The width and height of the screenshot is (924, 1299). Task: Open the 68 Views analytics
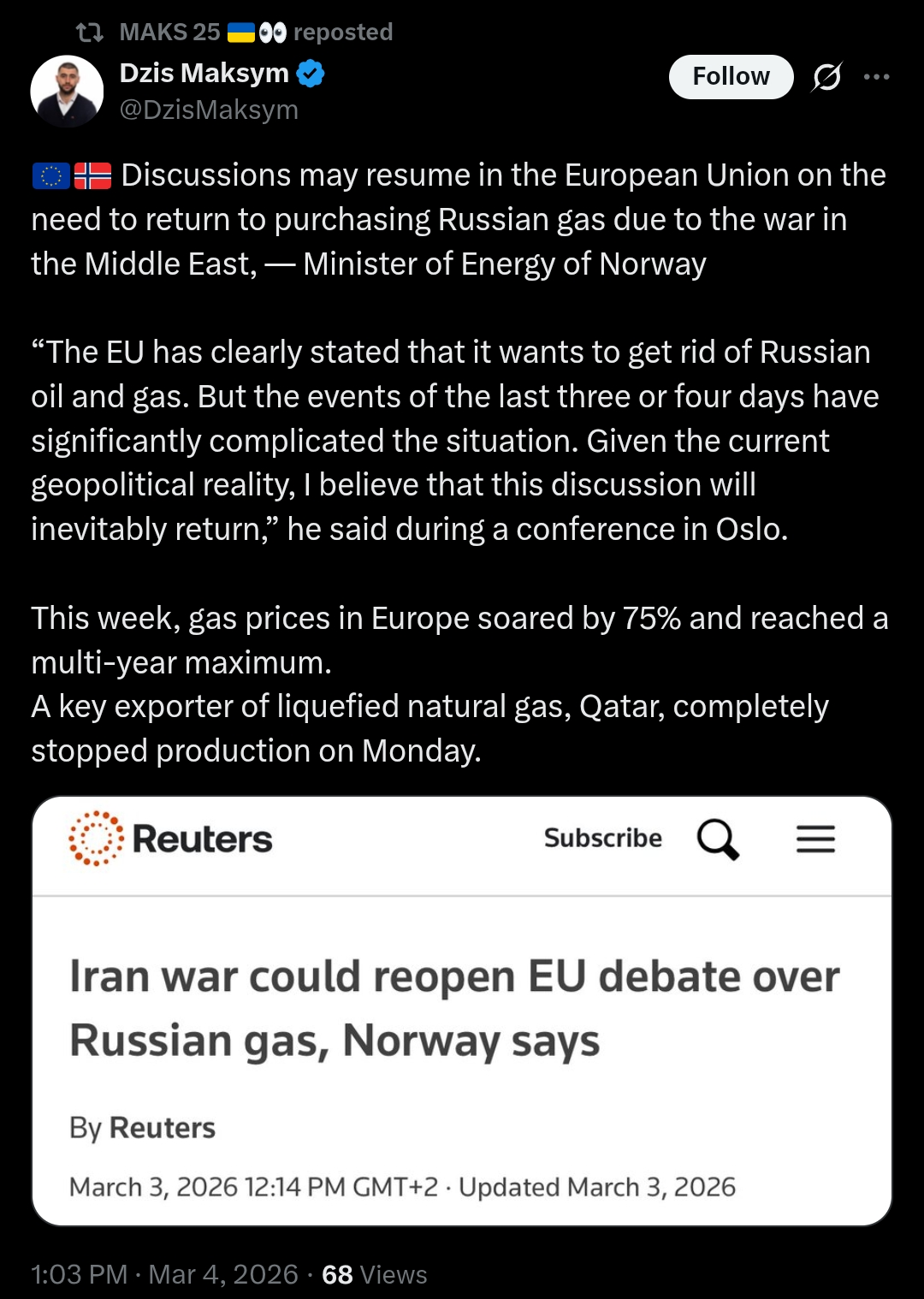[x=374, y=1274]
